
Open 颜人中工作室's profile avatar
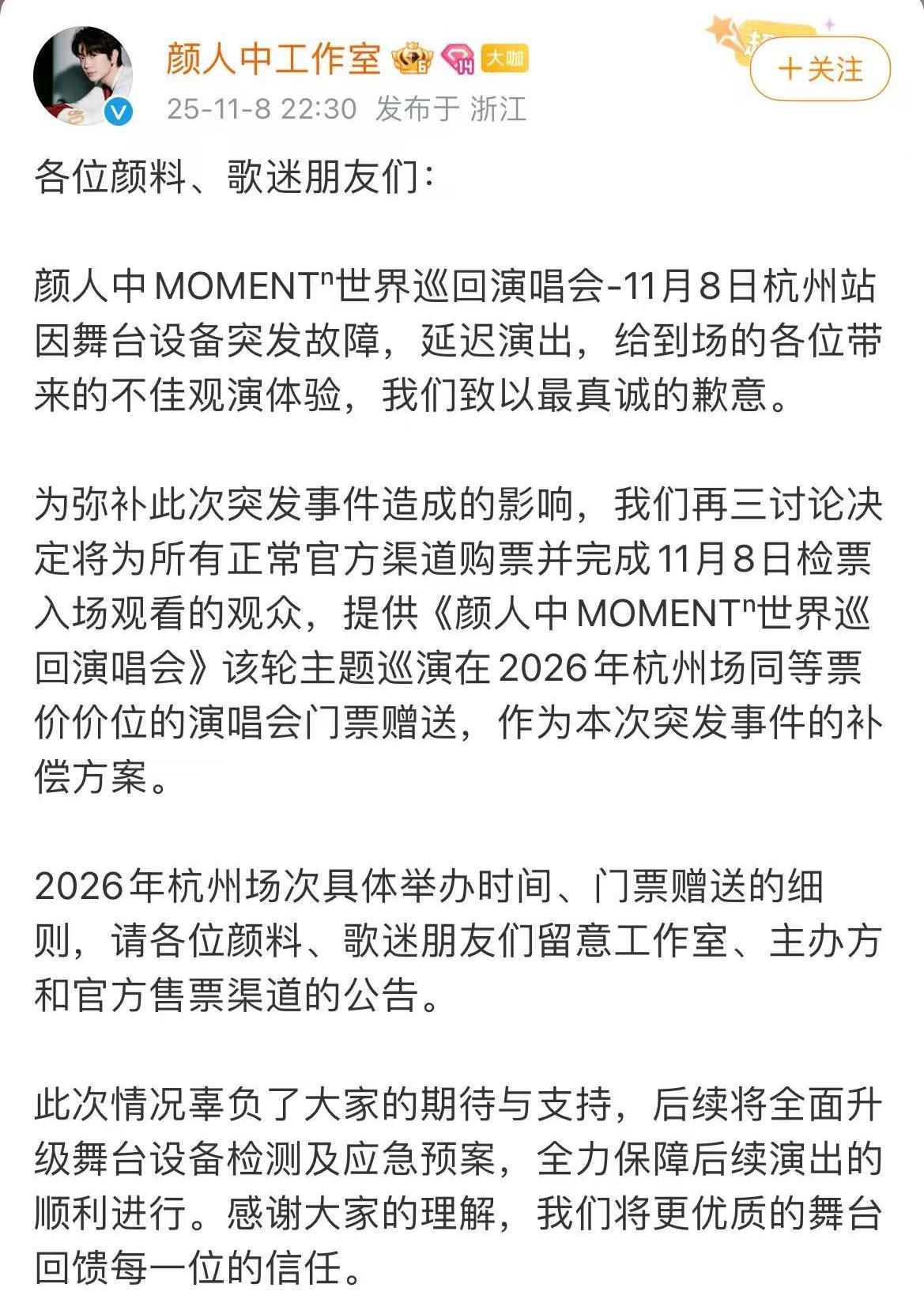tap(82, 76)
